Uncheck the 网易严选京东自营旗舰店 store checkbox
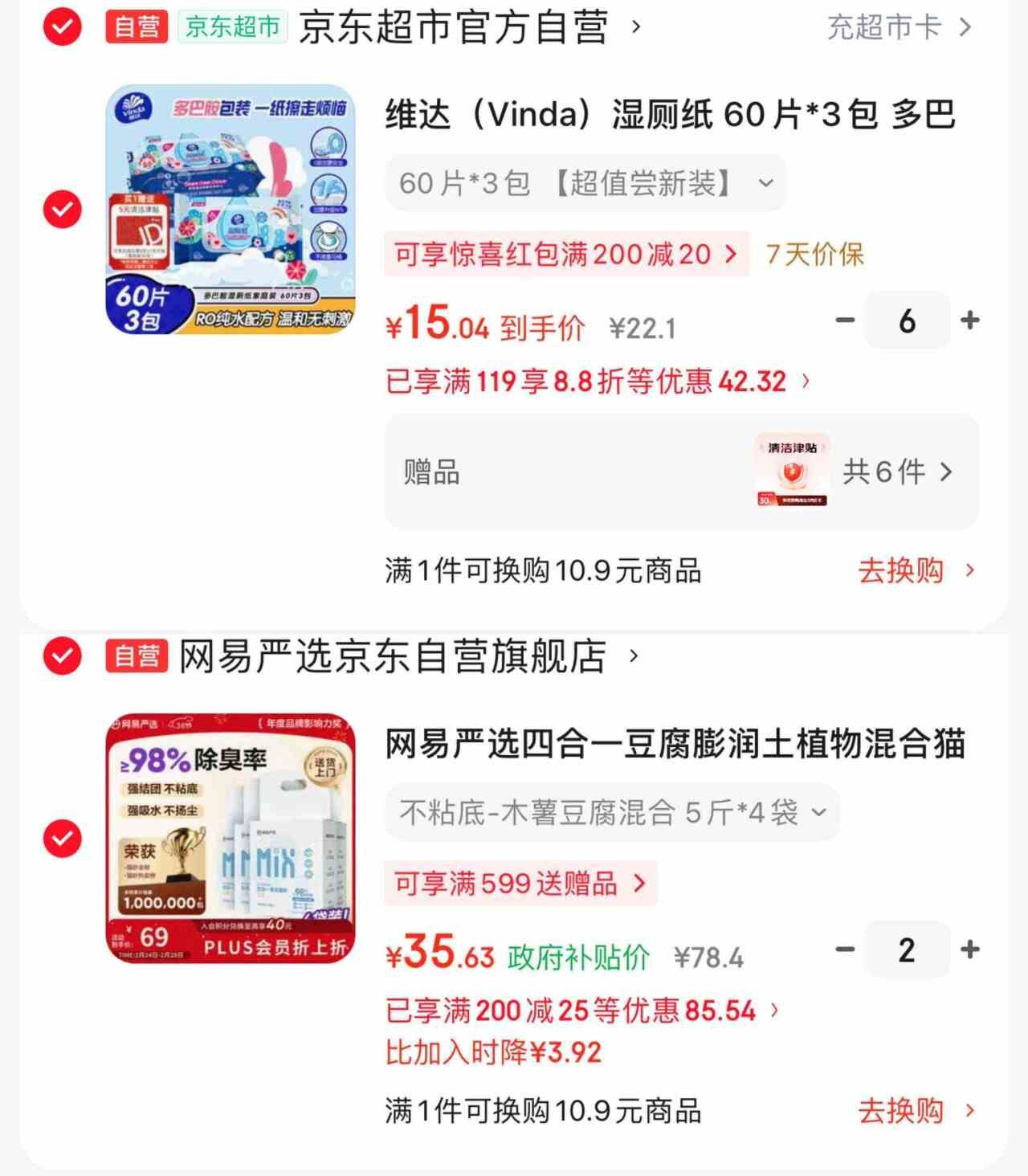This screenshot has width=1028, height=1176. click(63, 657)
